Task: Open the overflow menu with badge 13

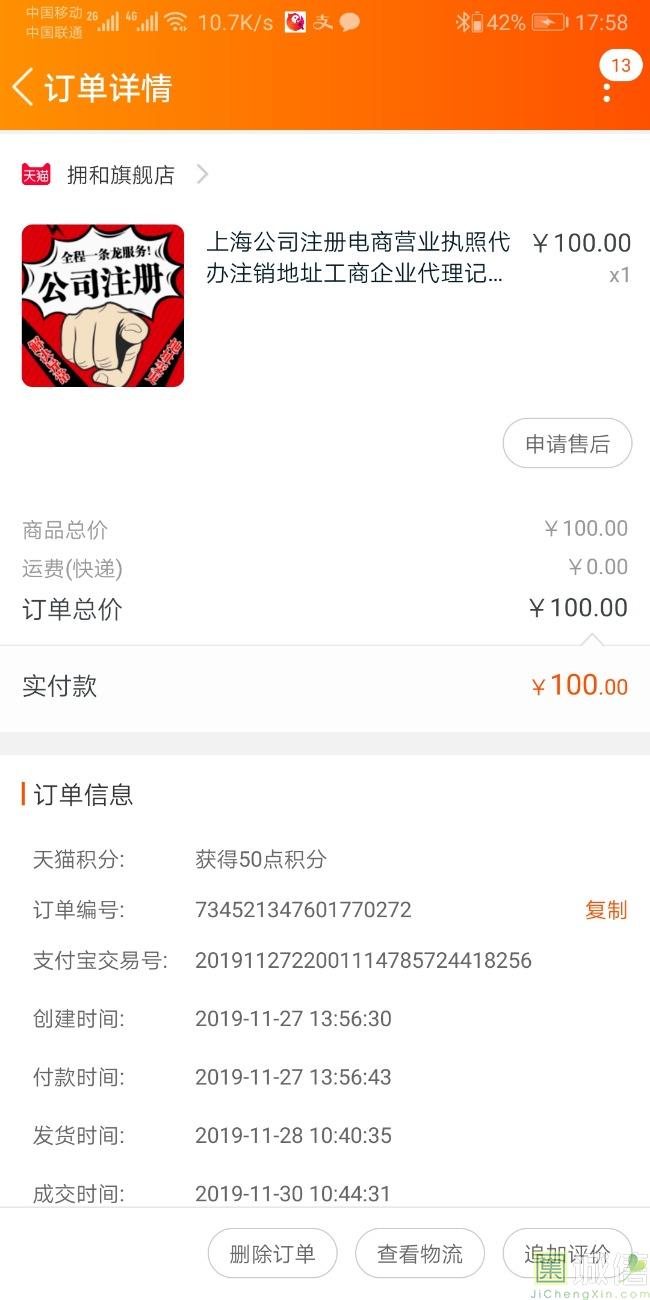Action: (x=607, y=90)
